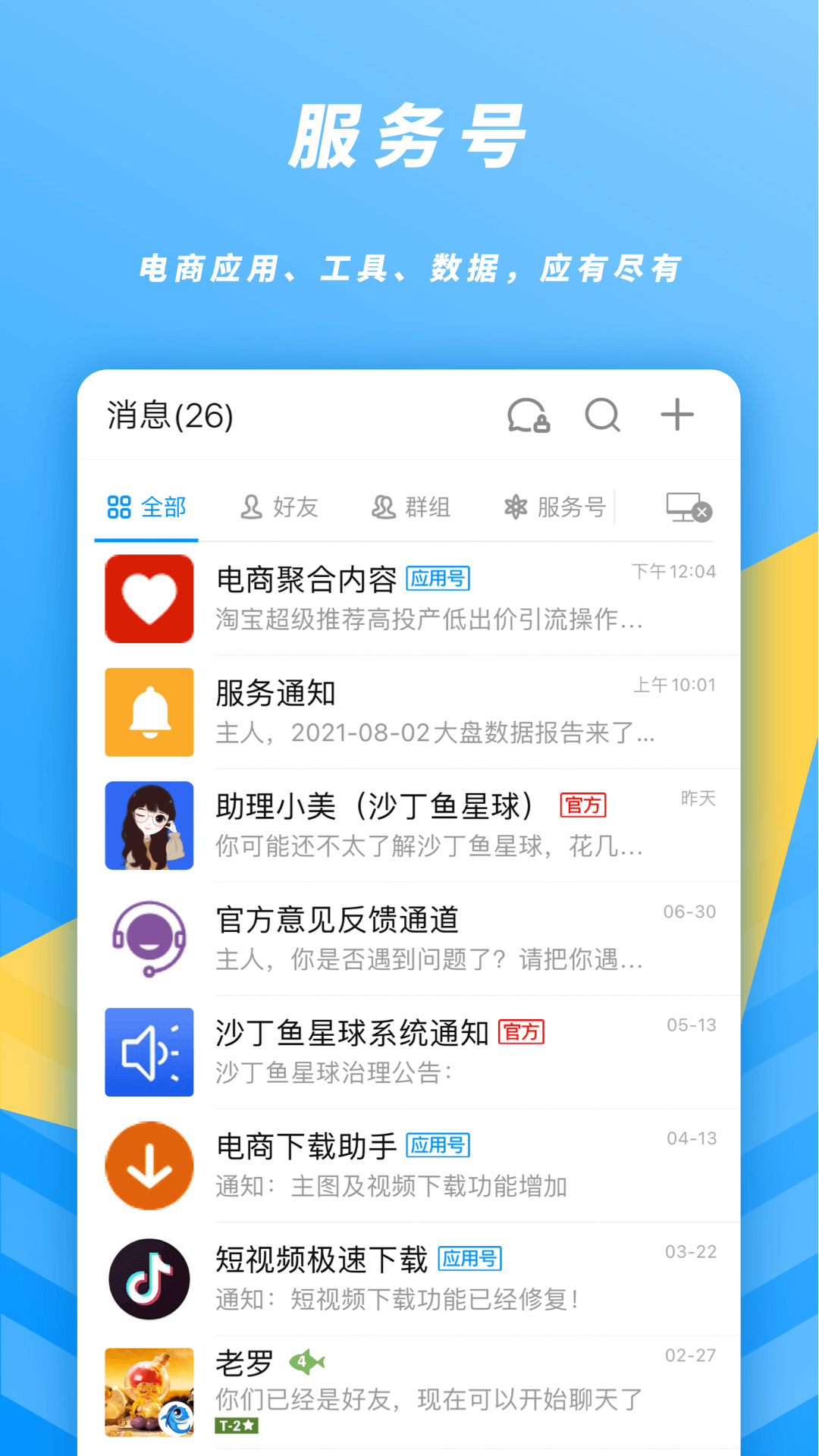819x1456 pixels.
Task: Open the search icon in the message header
Action: point(603,416)
